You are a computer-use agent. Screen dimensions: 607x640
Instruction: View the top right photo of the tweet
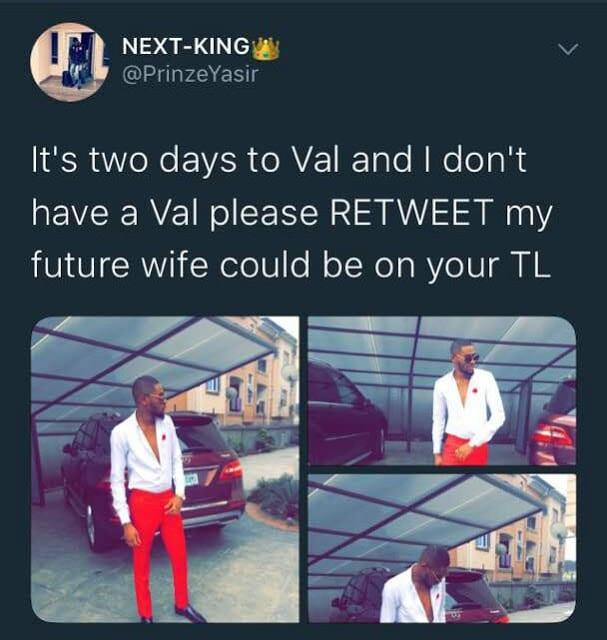tap(441, 391)
